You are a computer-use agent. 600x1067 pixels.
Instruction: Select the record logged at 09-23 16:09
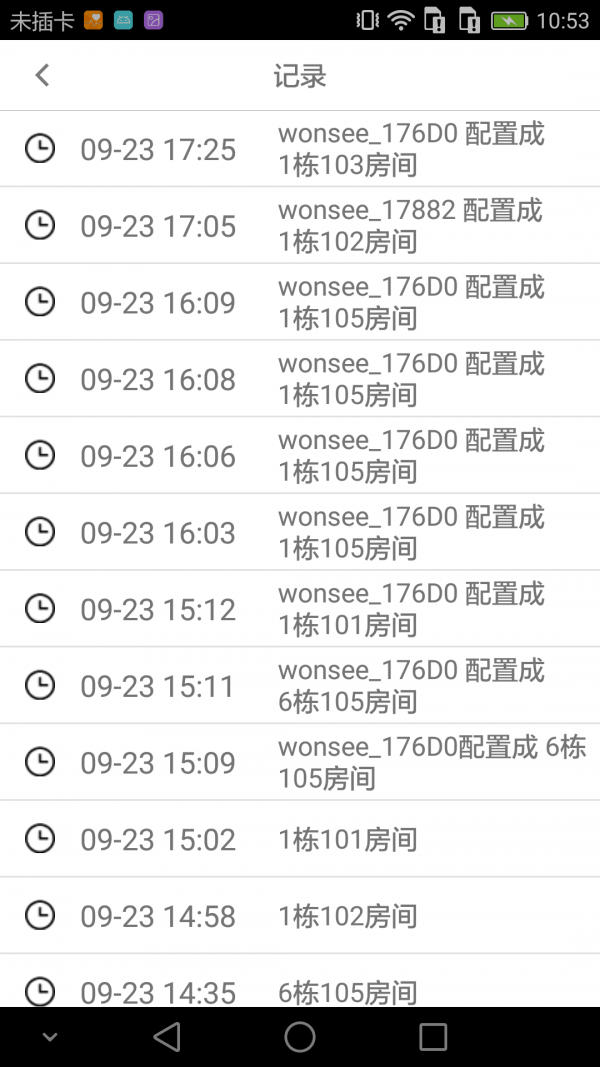coord(300,302)
